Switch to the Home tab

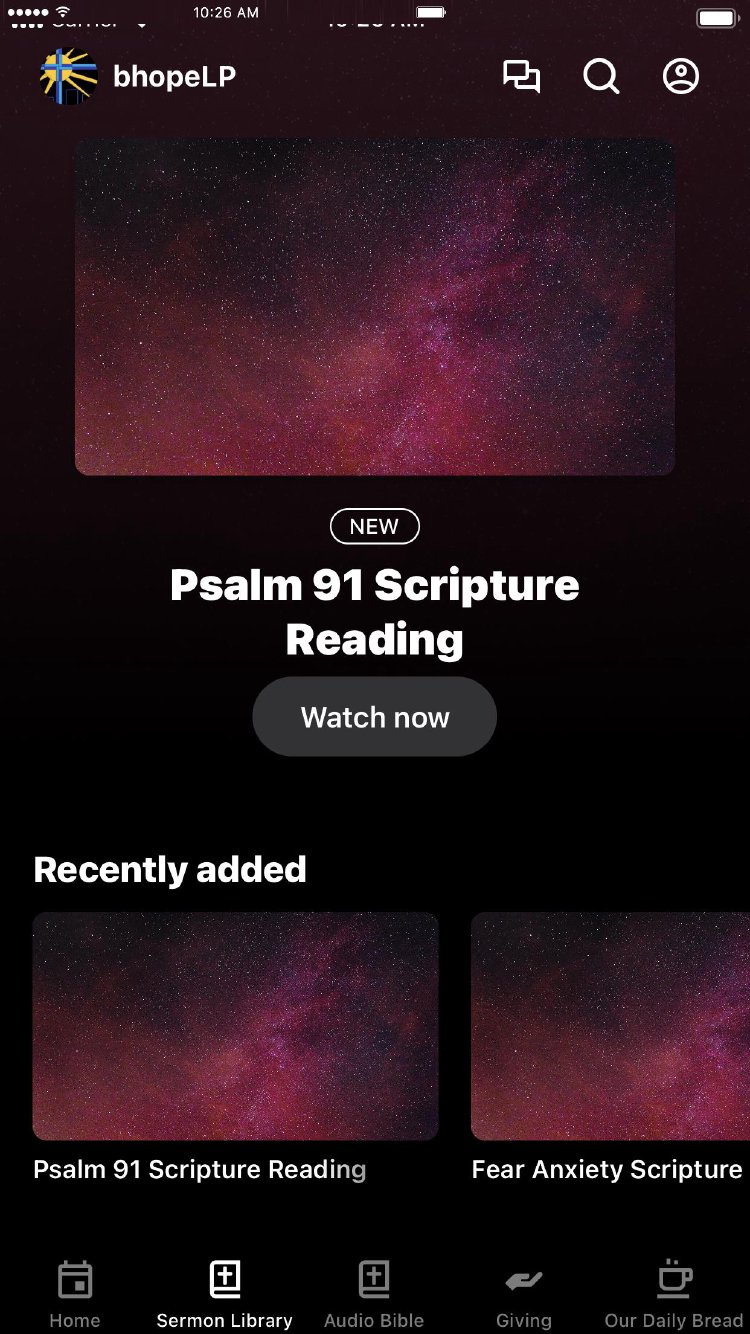click(x=74, y=1292)
